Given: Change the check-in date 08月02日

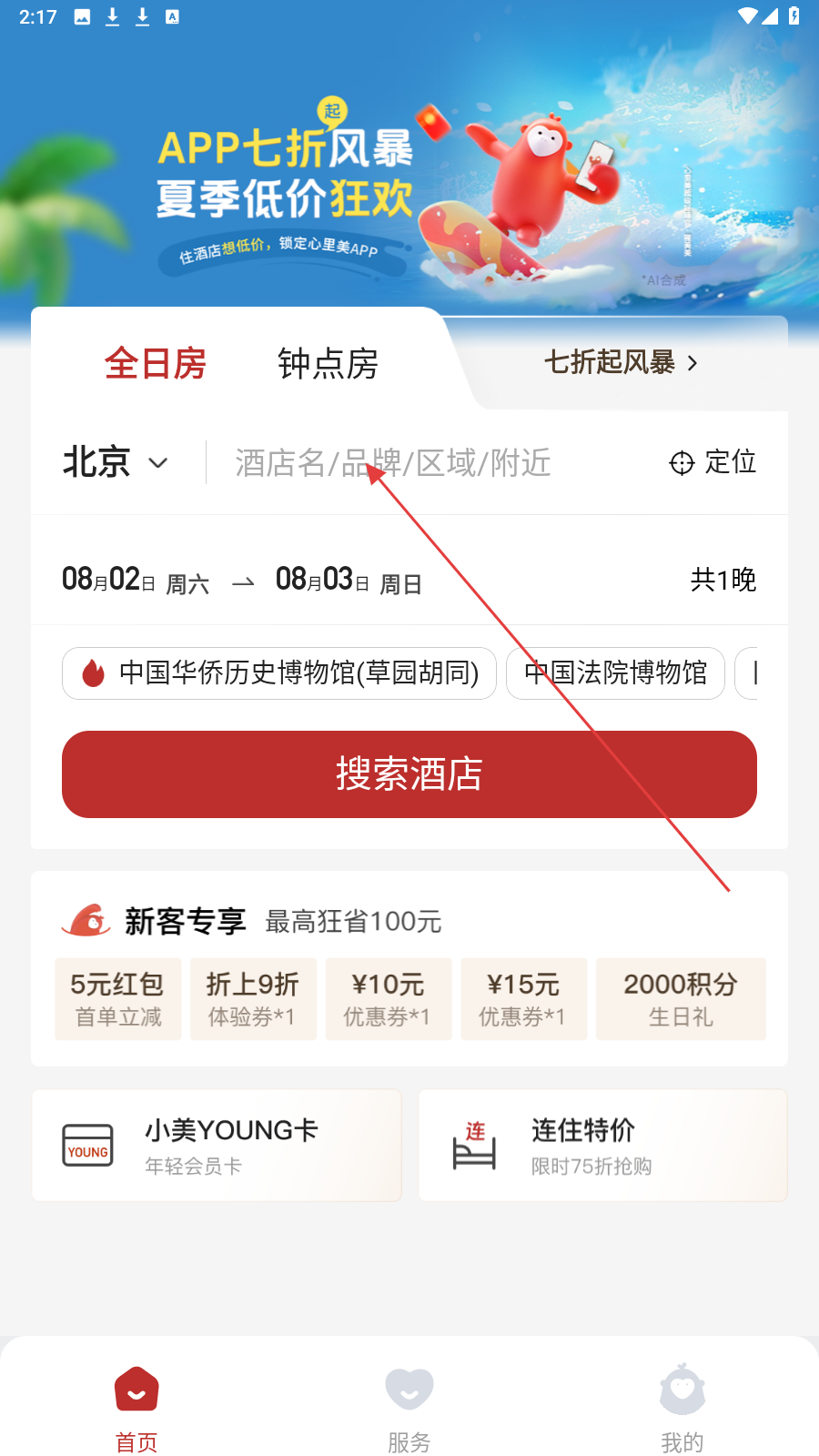Looking at the screenshot, I should point(136,580).
